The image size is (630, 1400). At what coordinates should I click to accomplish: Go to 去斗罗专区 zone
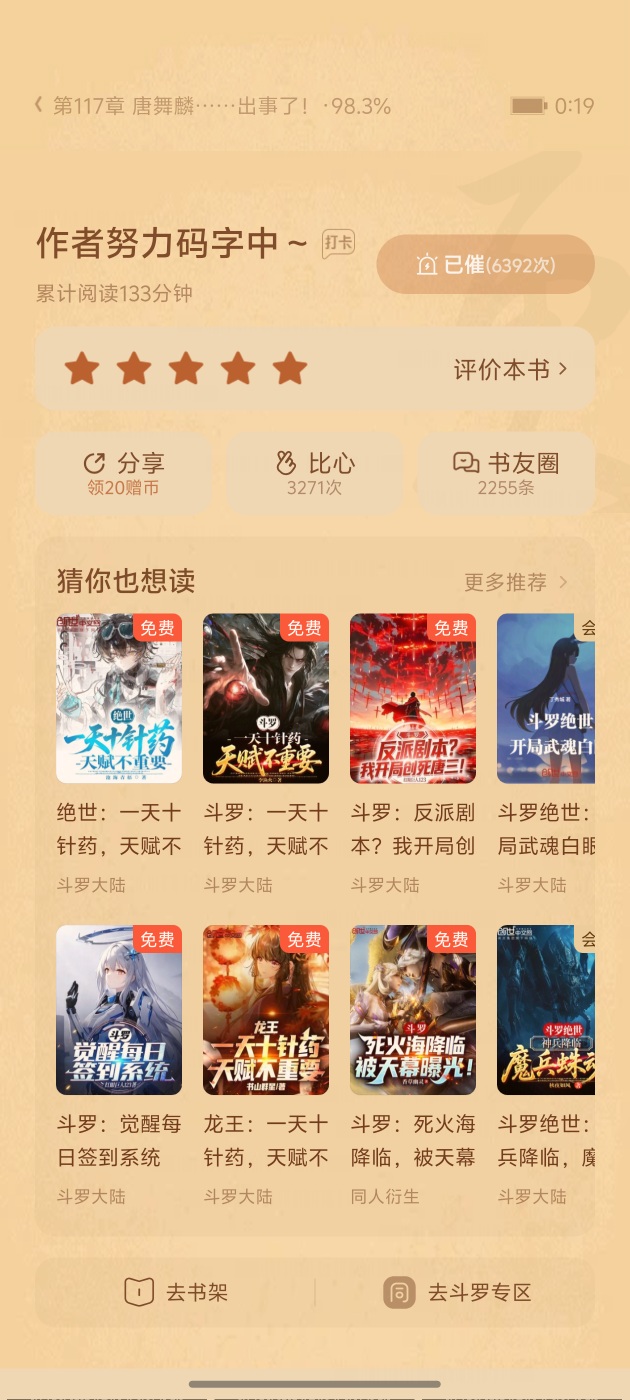coord(457,1292)
